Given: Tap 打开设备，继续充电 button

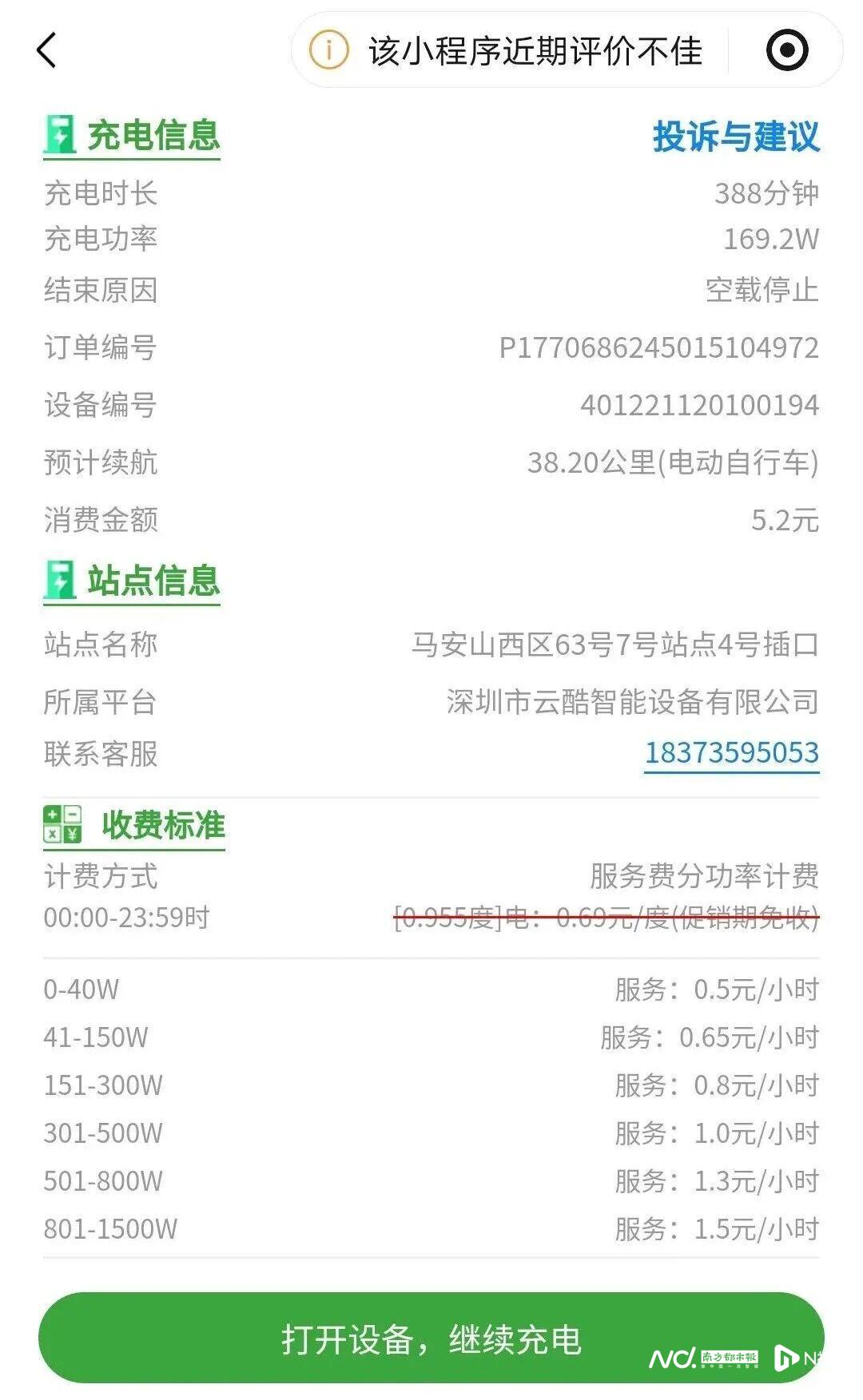Looking at the screenshot, I should click(431, 1339).
